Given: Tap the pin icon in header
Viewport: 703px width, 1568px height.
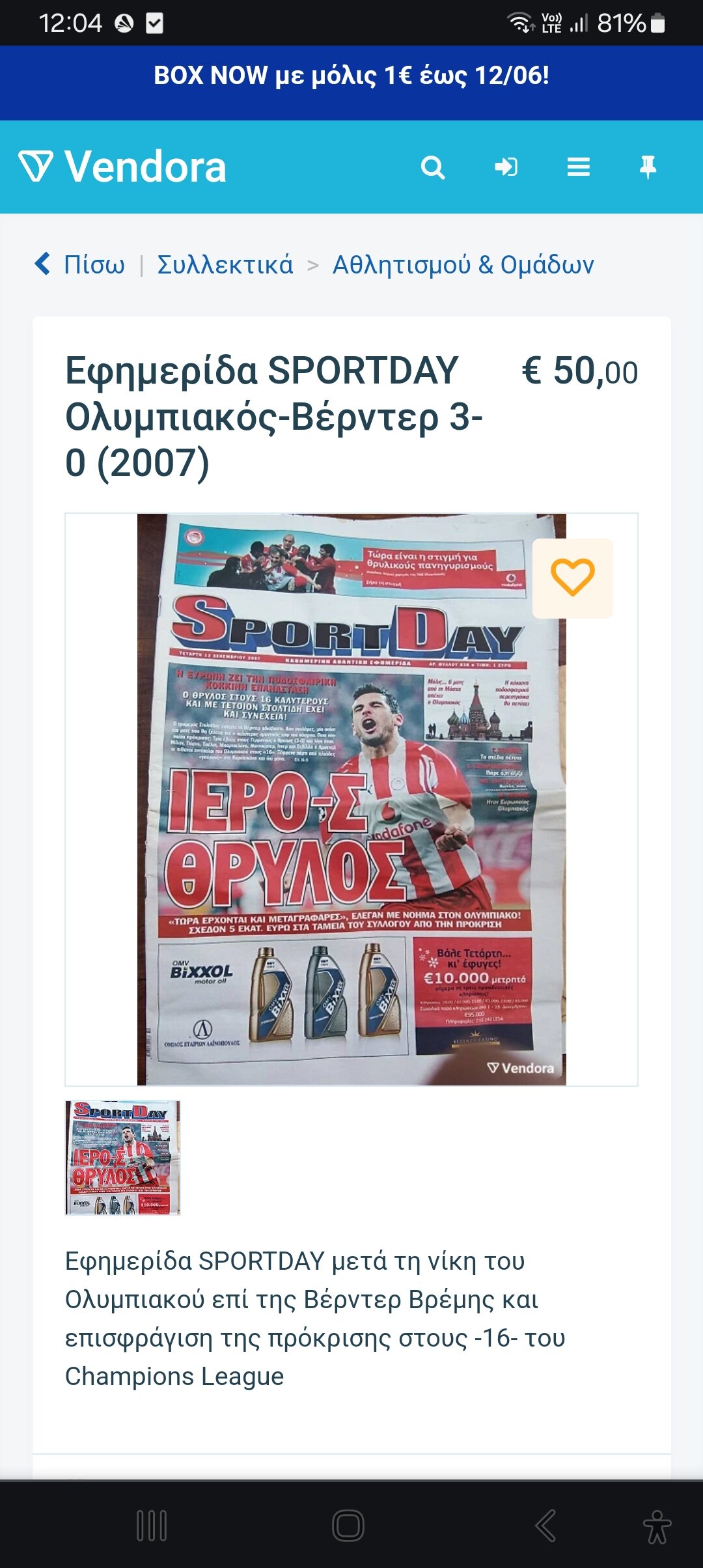Looking at the screenshot, I should click(648, 167).
